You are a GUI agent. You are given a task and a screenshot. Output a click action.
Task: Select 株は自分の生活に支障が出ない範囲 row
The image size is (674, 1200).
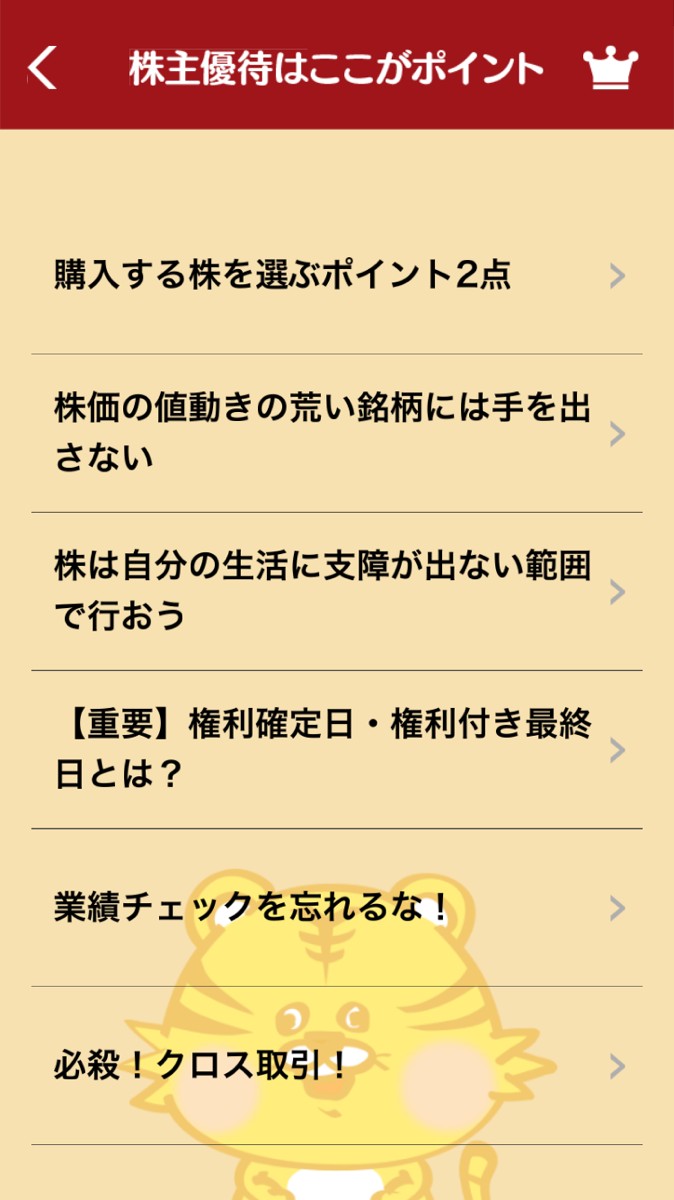pyautogui.click(x=336, y=591)
